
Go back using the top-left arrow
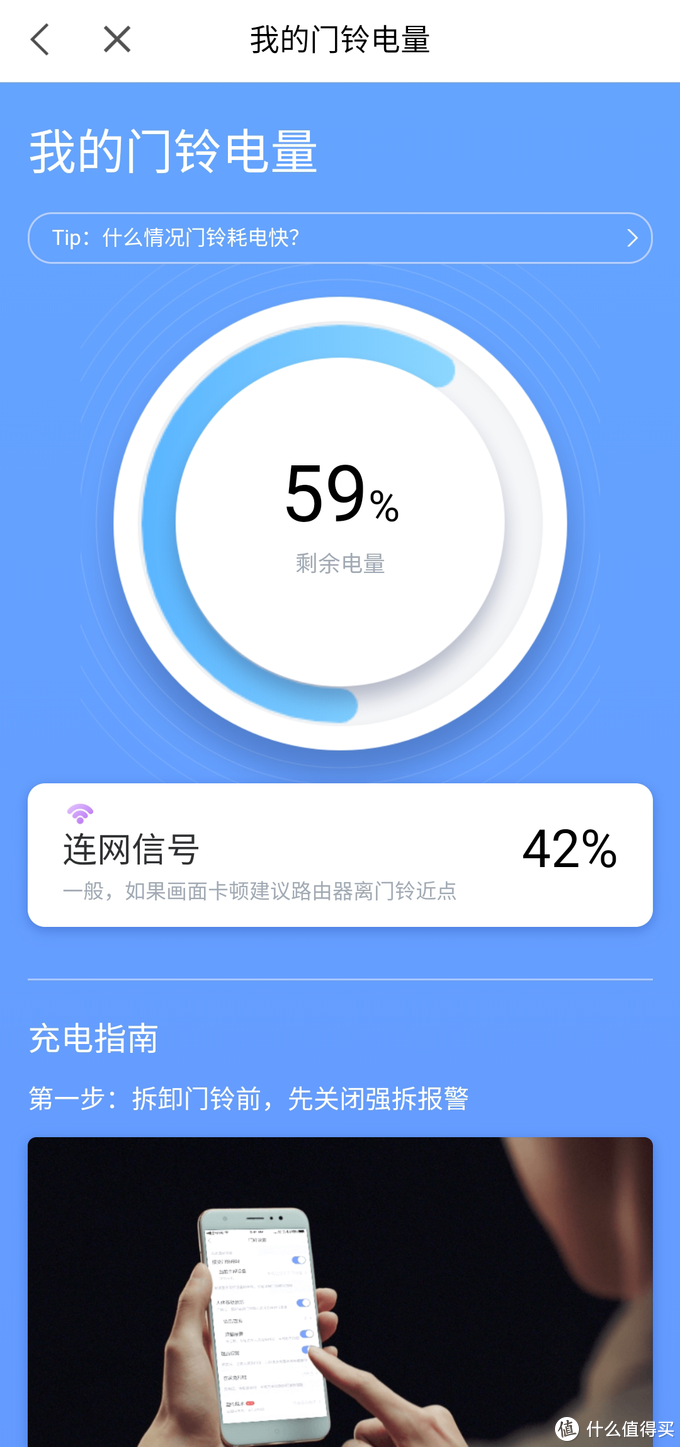[40, 40]
